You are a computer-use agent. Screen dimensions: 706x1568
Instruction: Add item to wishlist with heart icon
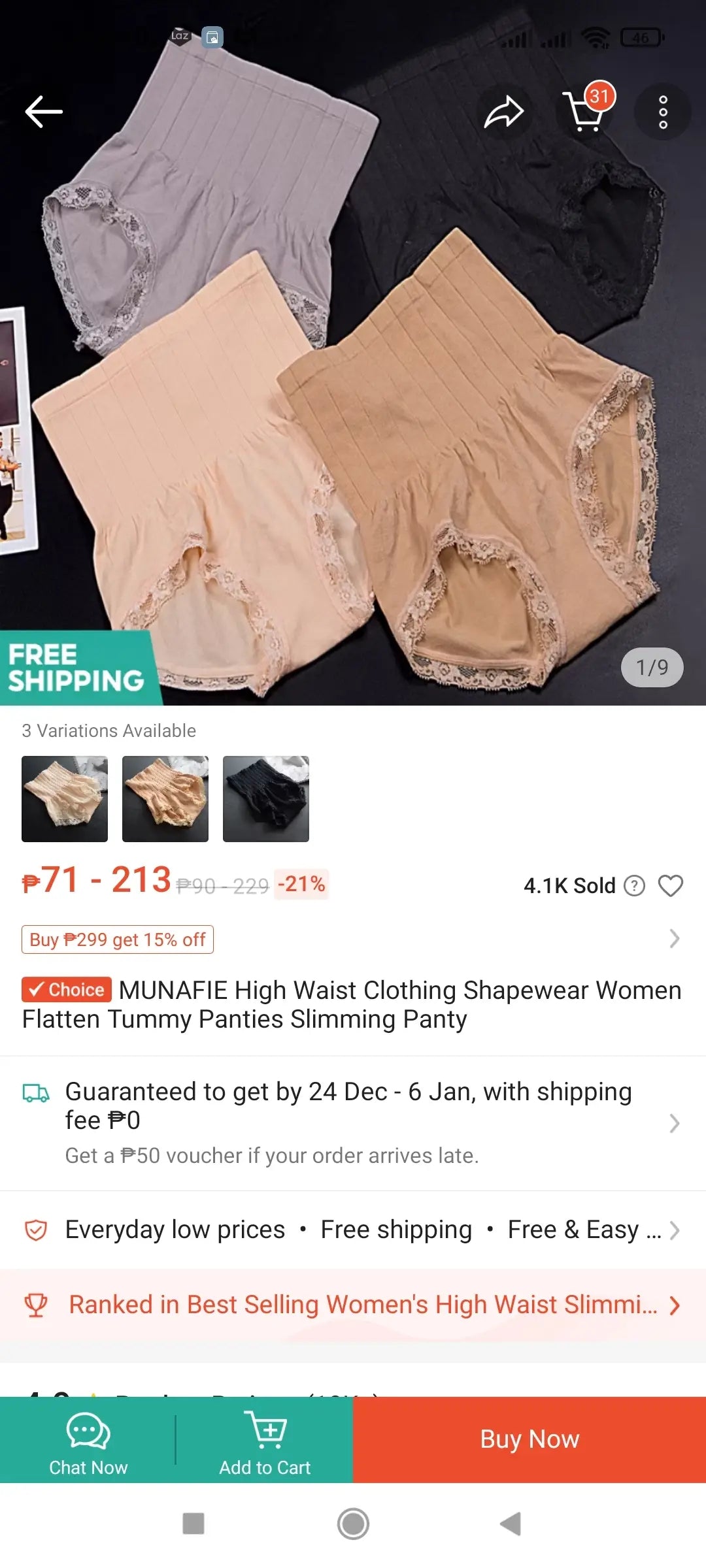(670, 886)
